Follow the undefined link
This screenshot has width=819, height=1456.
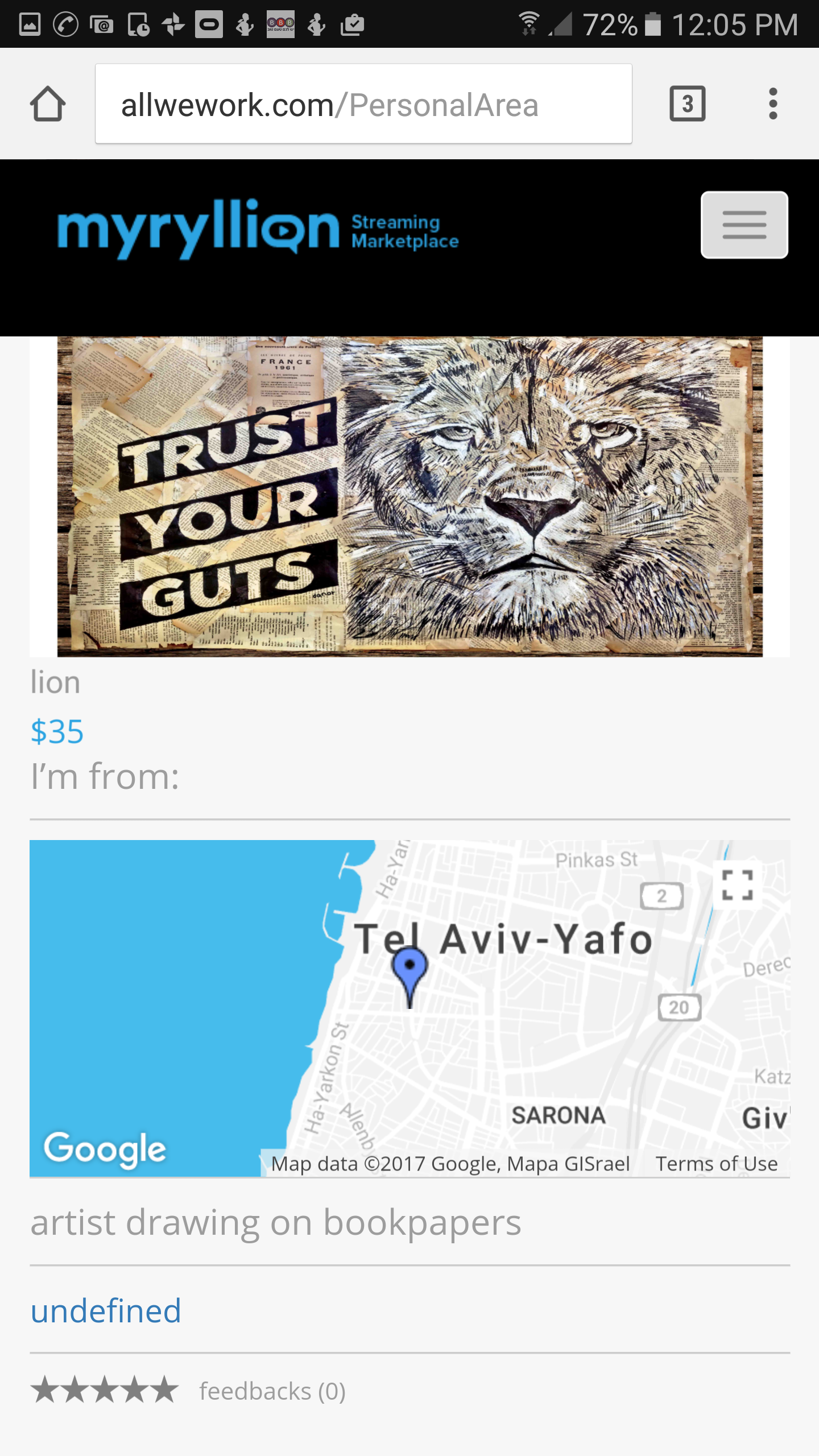pyautogui.click(x=106, y=1311)
